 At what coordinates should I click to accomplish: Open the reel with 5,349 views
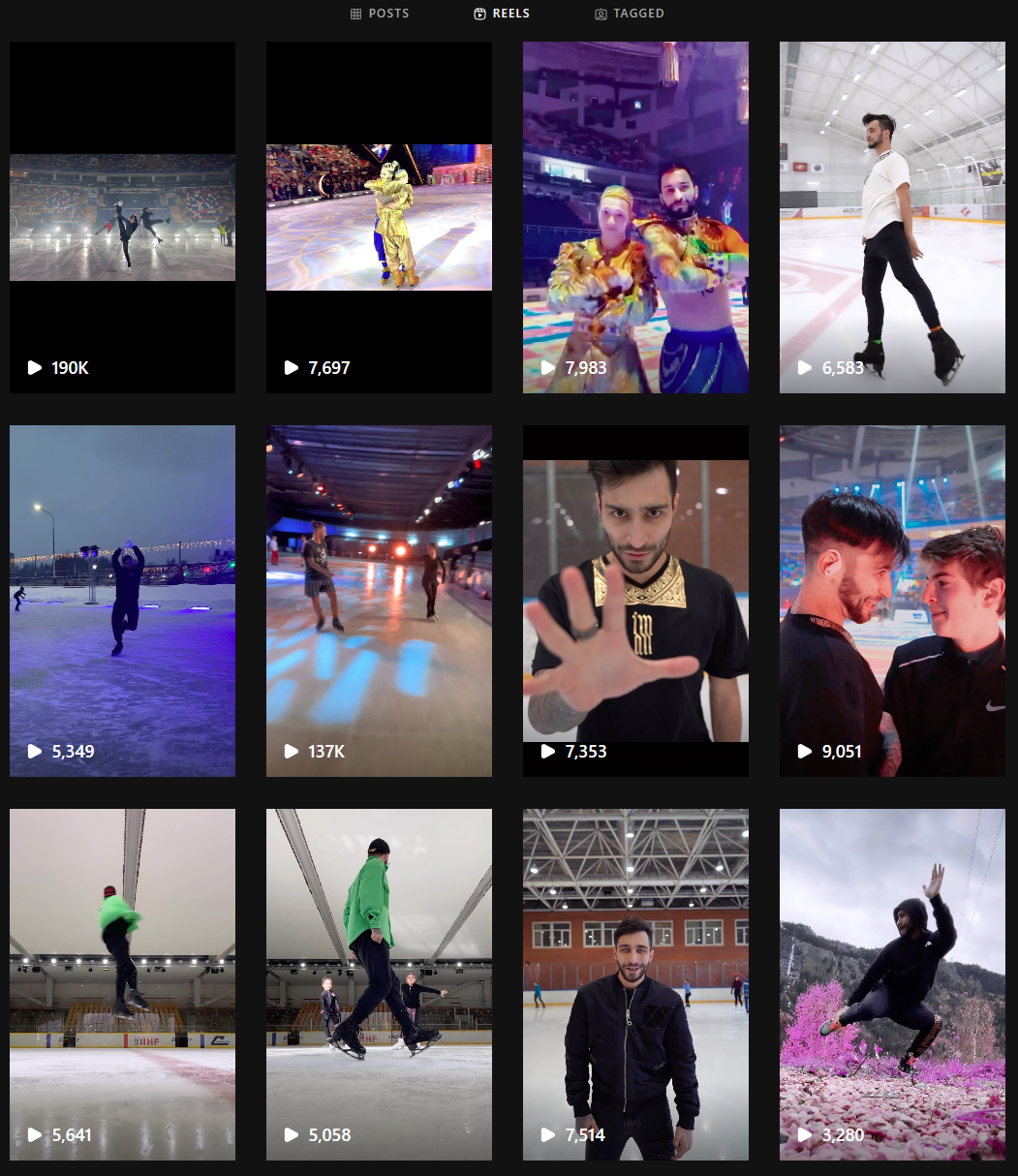pos(122,601)
